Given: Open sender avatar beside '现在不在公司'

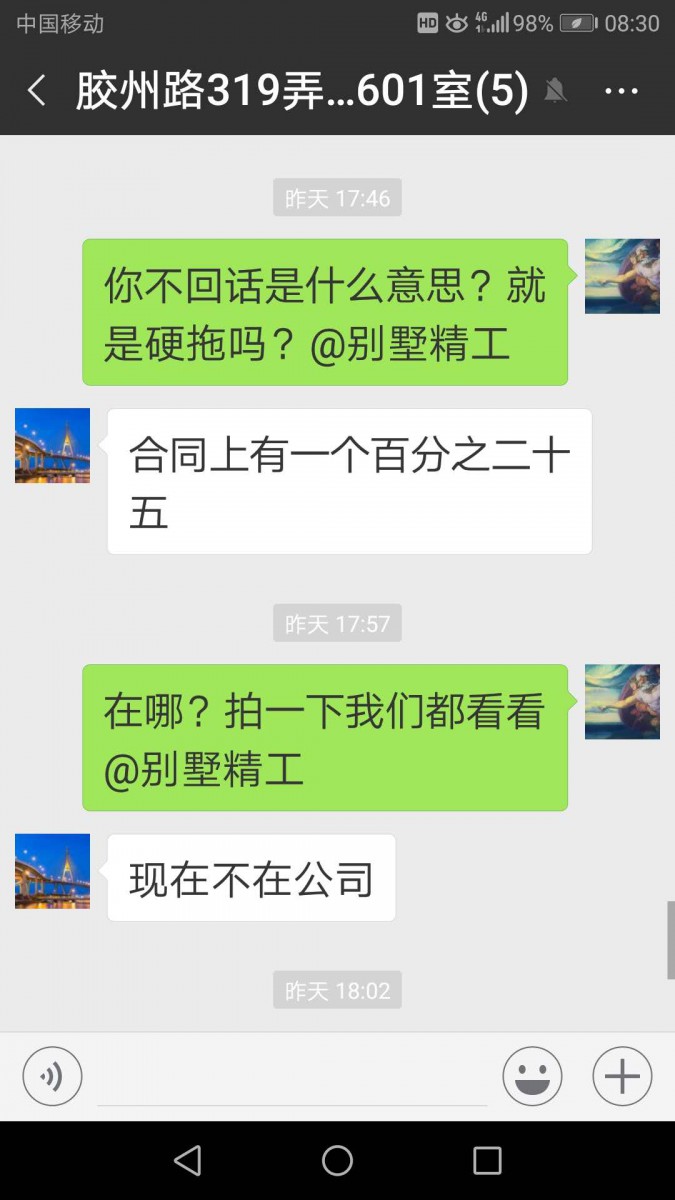Looking at the screenshot, I should [x=52, y=871].
